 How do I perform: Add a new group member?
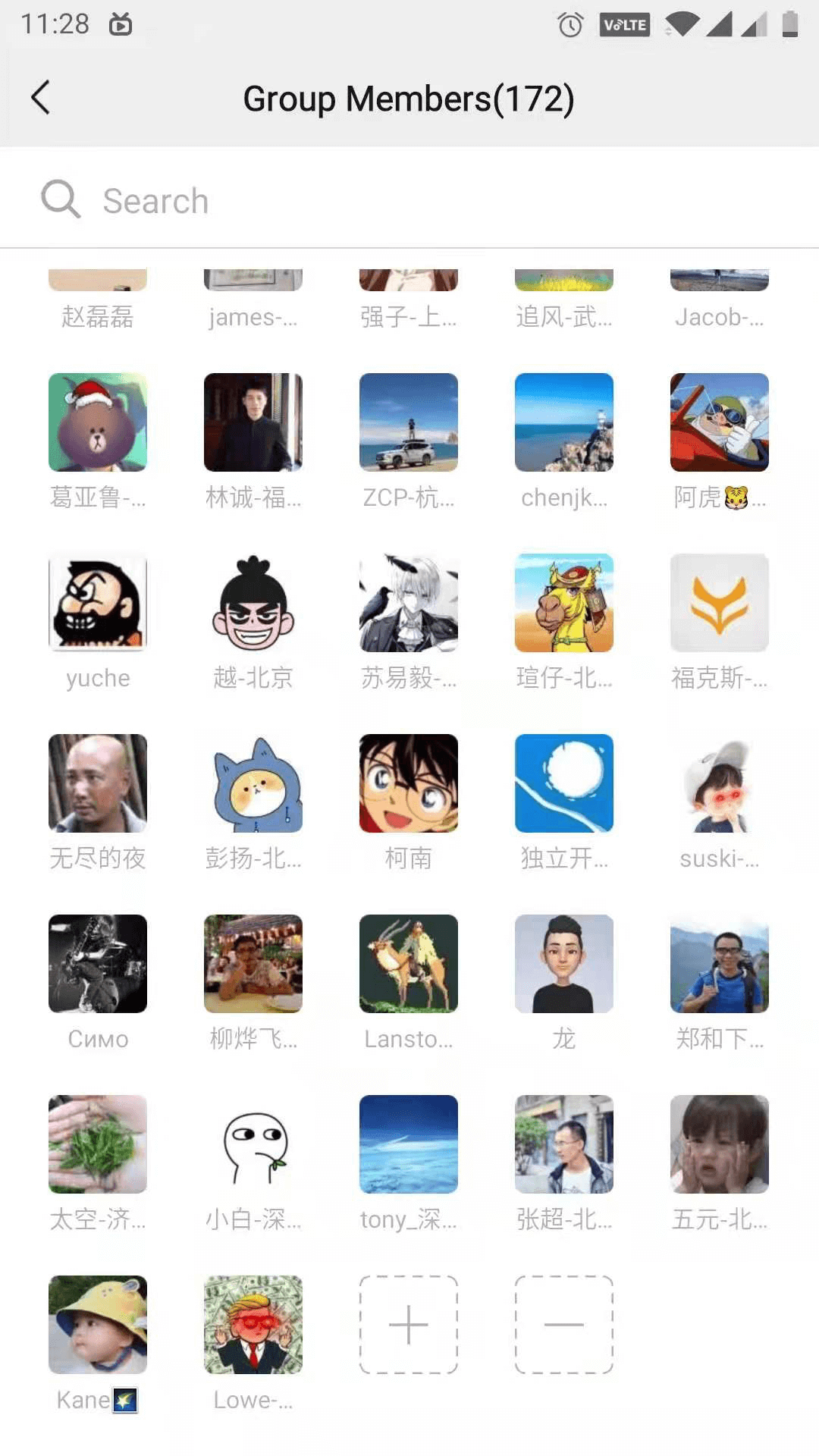click(x=408, y=1324)
